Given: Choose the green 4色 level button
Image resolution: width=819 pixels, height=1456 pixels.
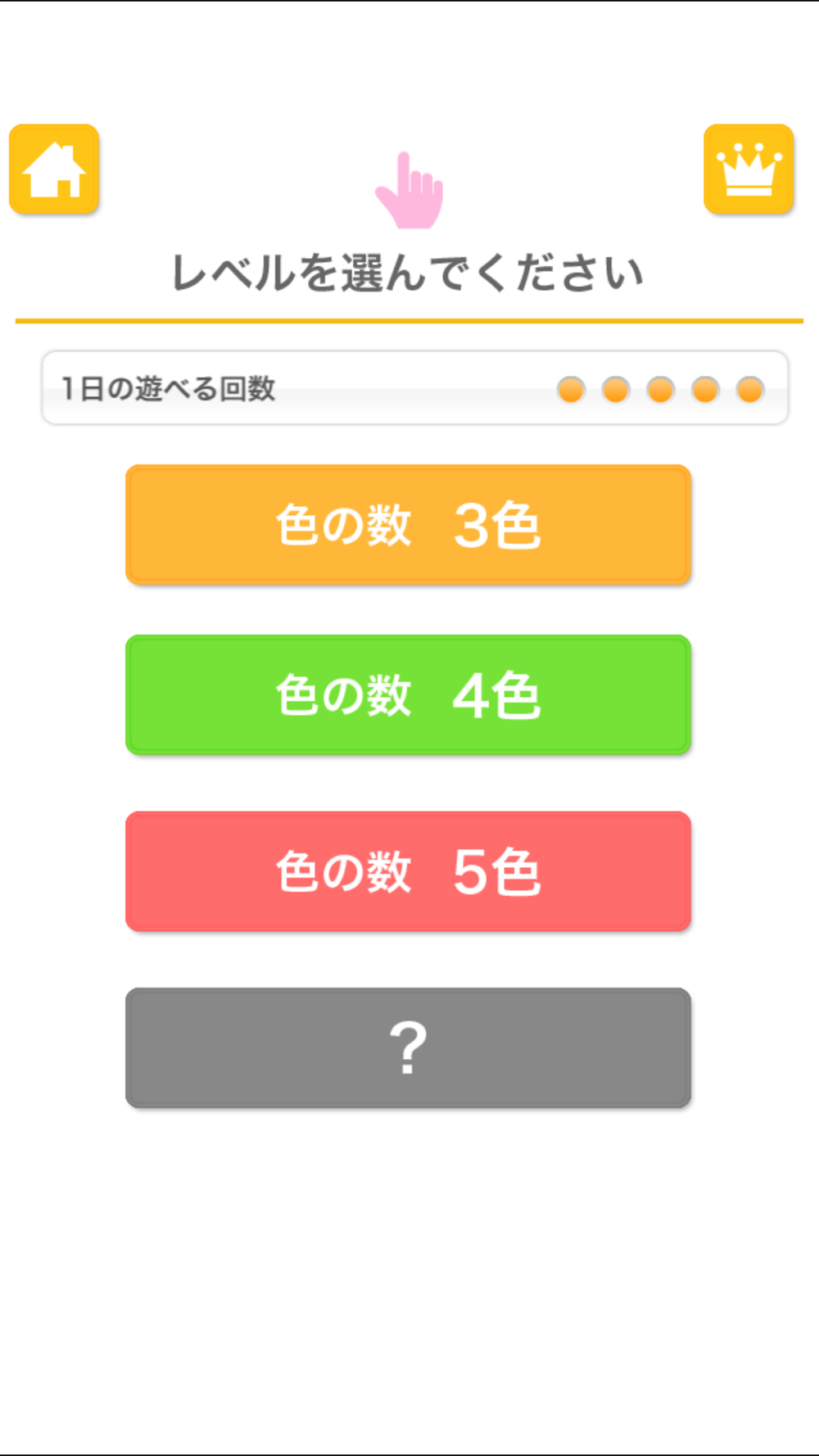Looking at the screenshot, I should (408, 695).
